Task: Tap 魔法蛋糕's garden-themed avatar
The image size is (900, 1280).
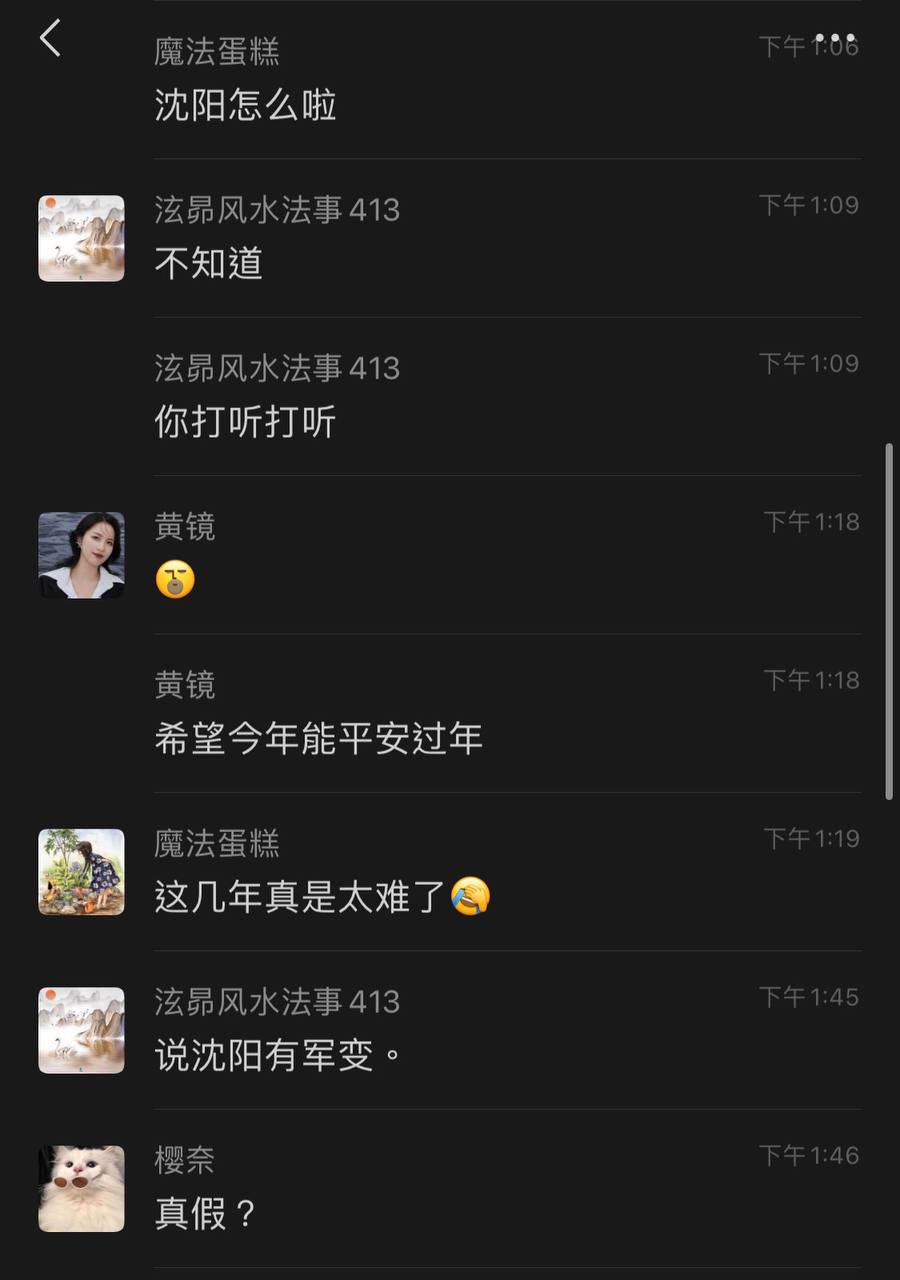Action: (81, 872)
